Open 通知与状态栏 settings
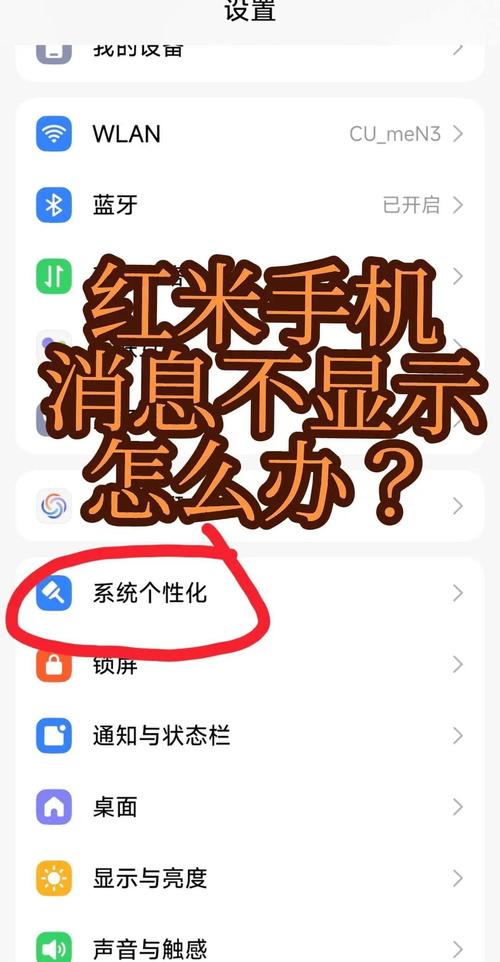500x962 pixels. click(x=250, y=736)
